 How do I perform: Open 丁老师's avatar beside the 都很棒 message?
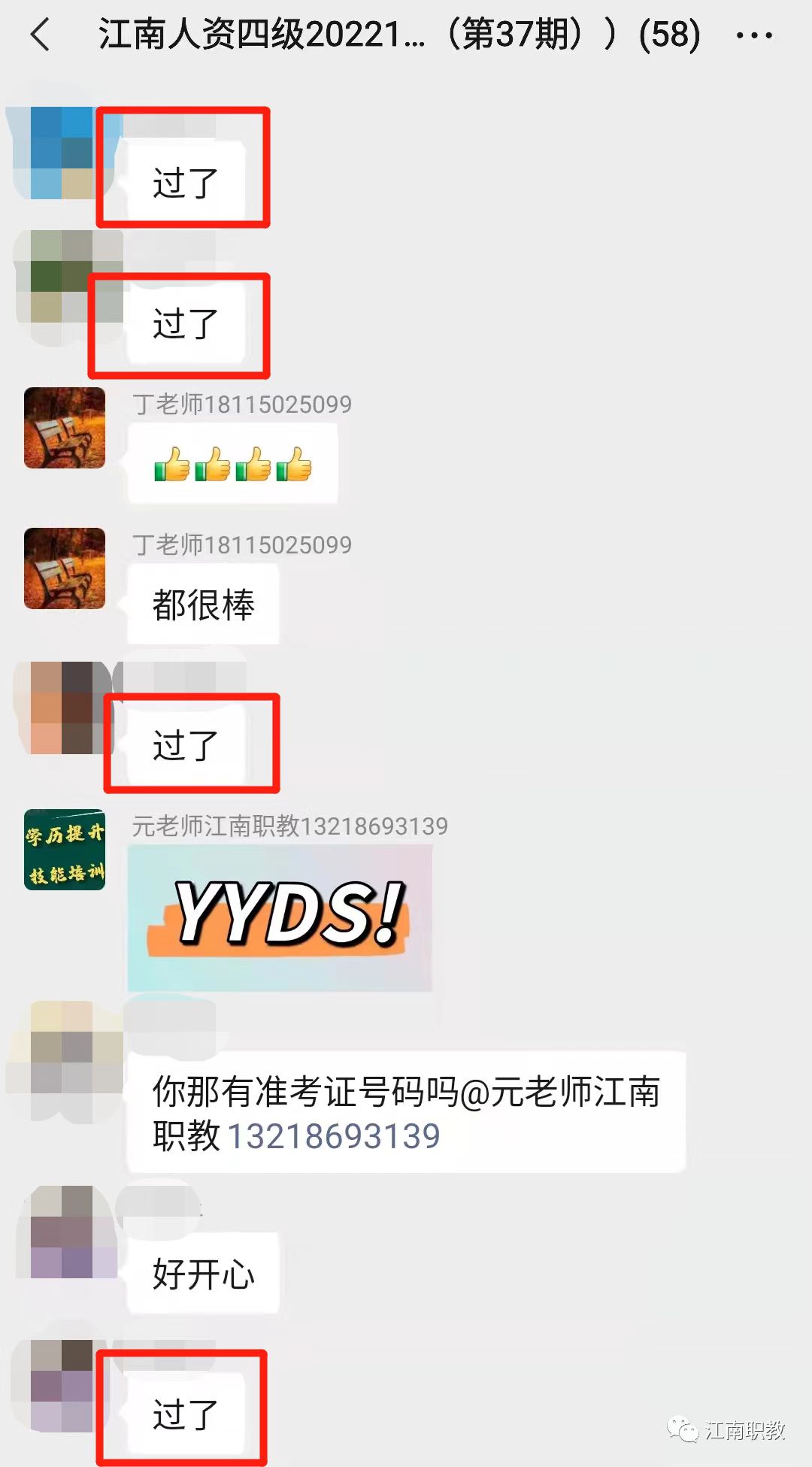click(x=65, y=568)
